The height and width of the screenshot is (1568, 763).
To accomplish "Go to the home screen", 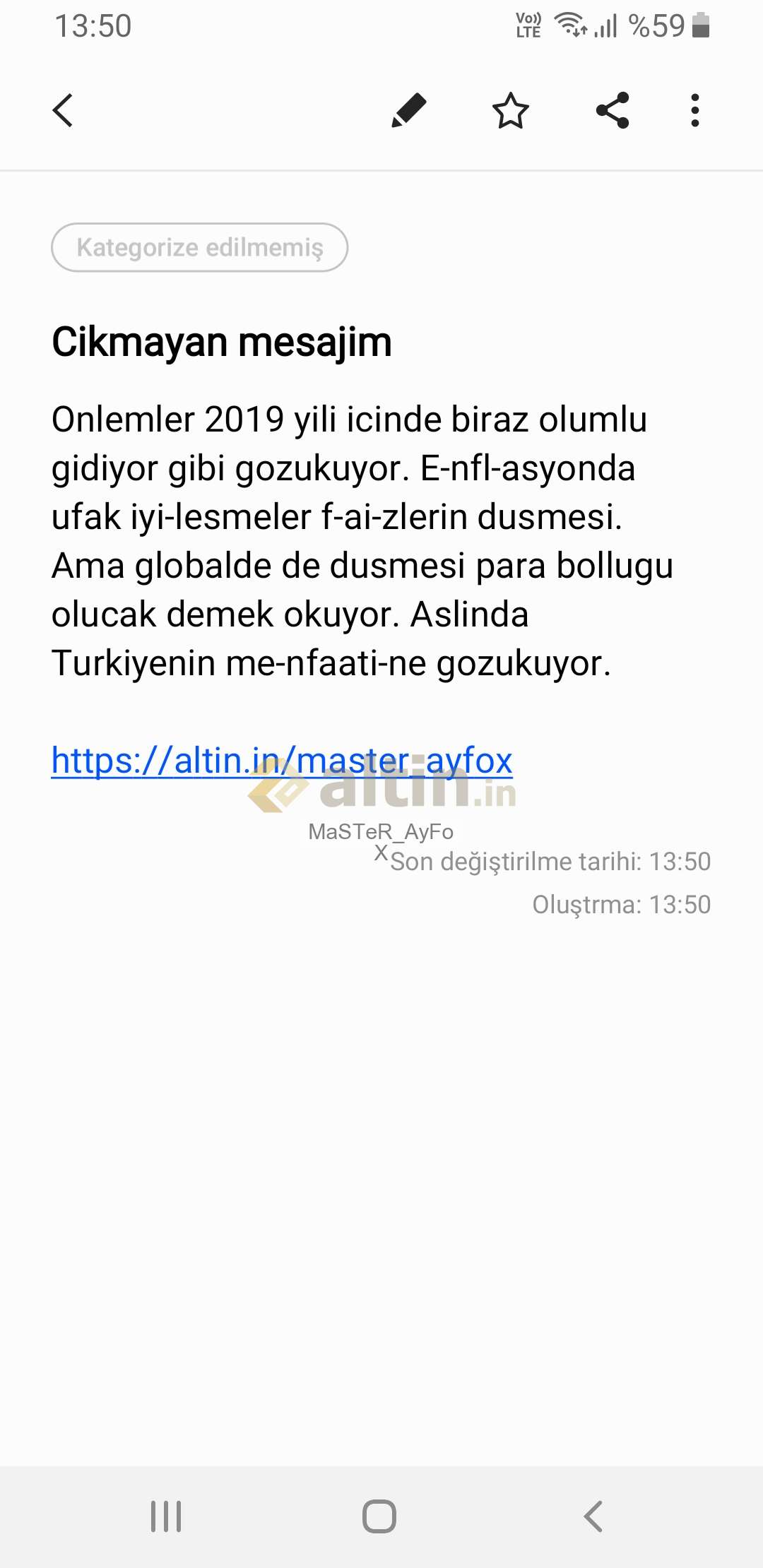I will [379, 1516].
